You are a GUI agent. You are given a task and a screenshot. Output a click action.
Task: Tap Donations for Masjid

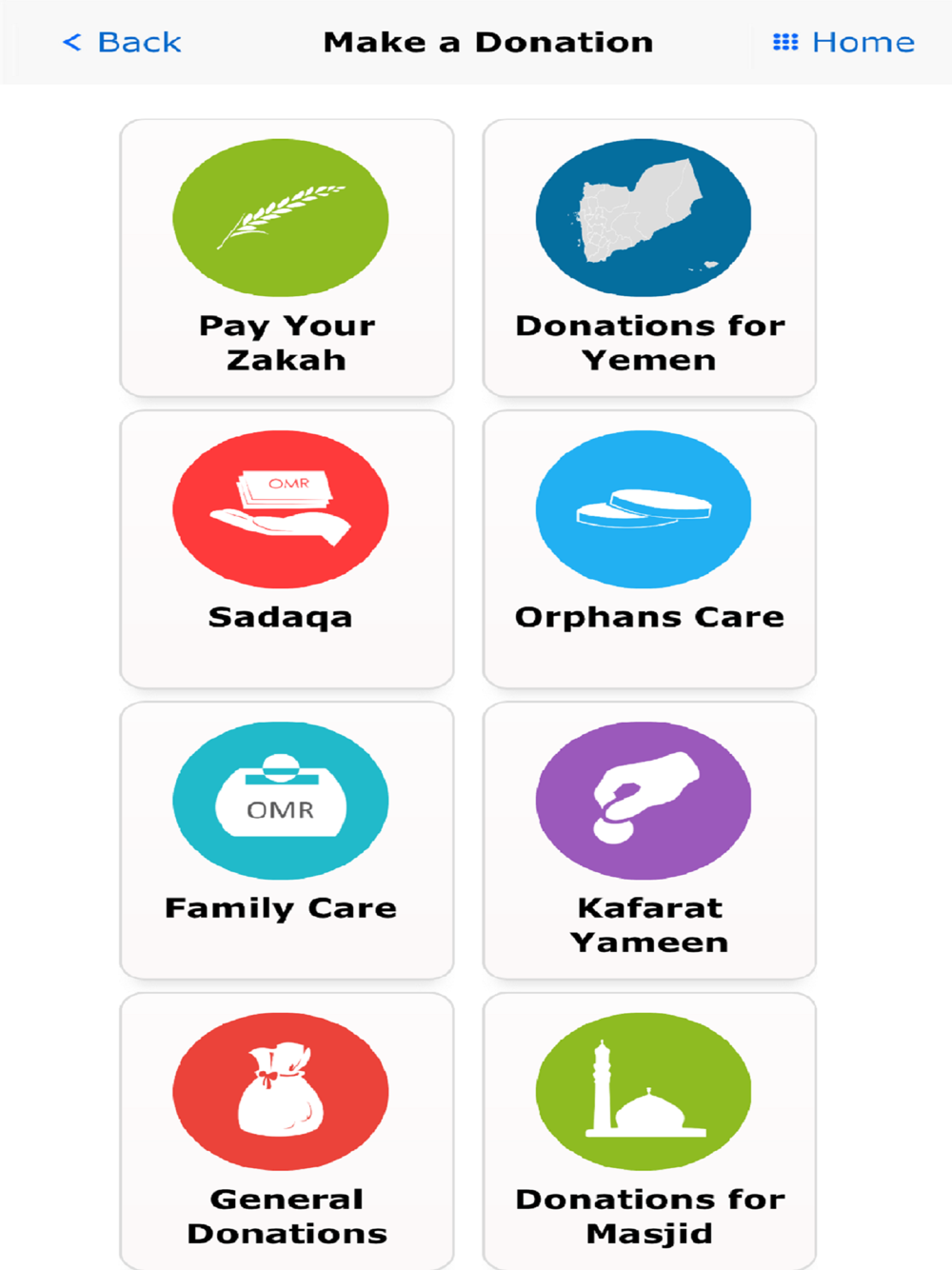(649, 1130)
